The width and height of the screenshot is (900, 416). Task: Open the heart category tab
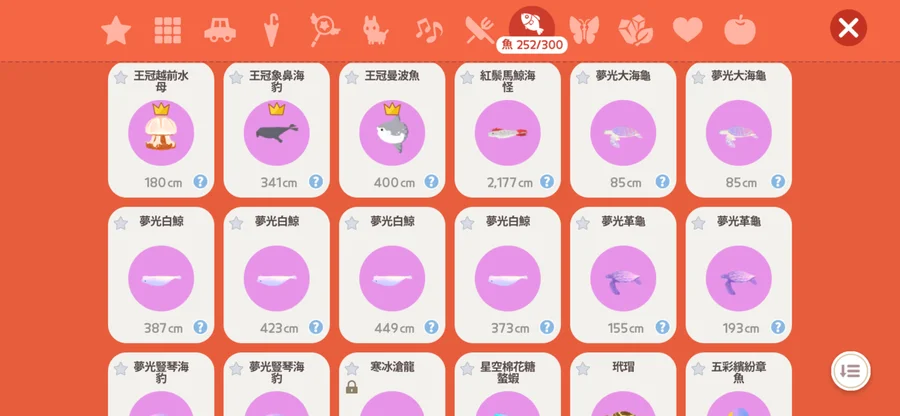(687, 30)
